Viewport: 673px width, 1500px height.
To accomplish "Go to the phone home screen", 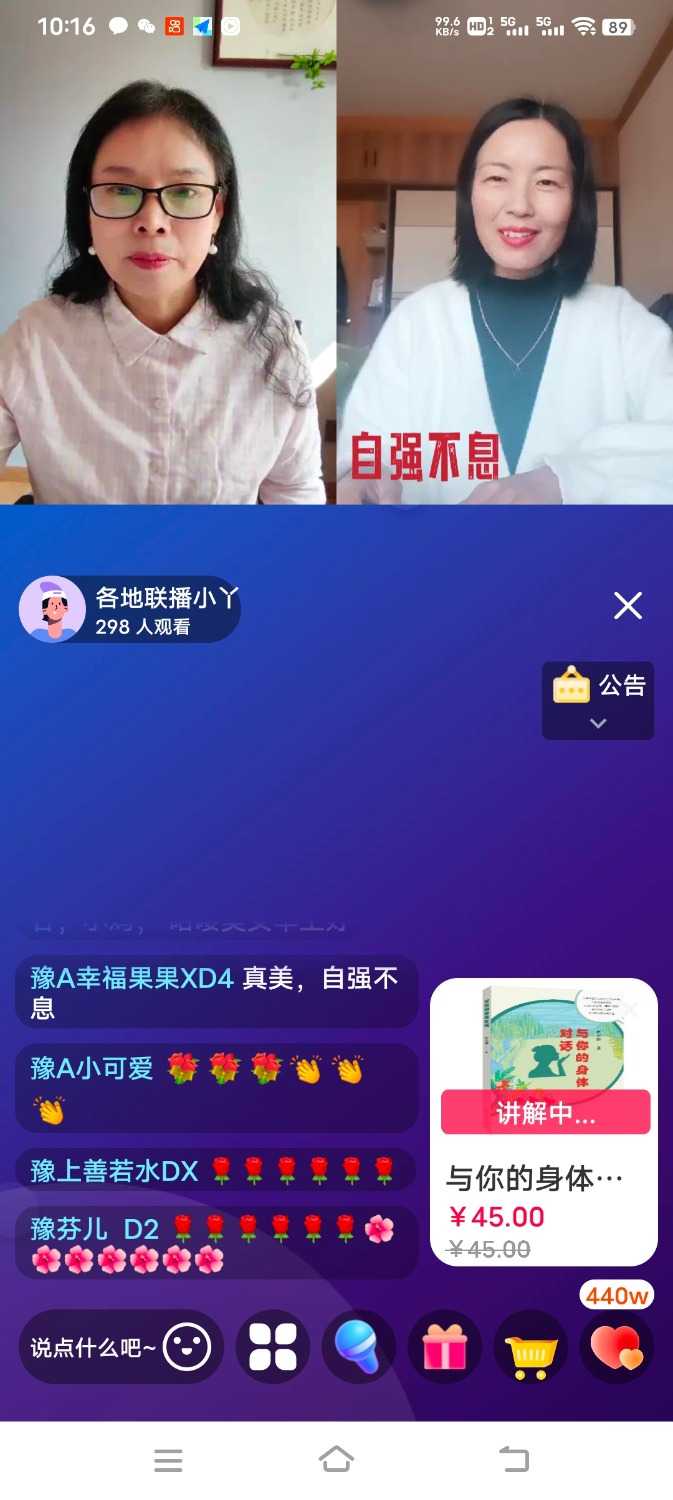I will (336, 1460).
